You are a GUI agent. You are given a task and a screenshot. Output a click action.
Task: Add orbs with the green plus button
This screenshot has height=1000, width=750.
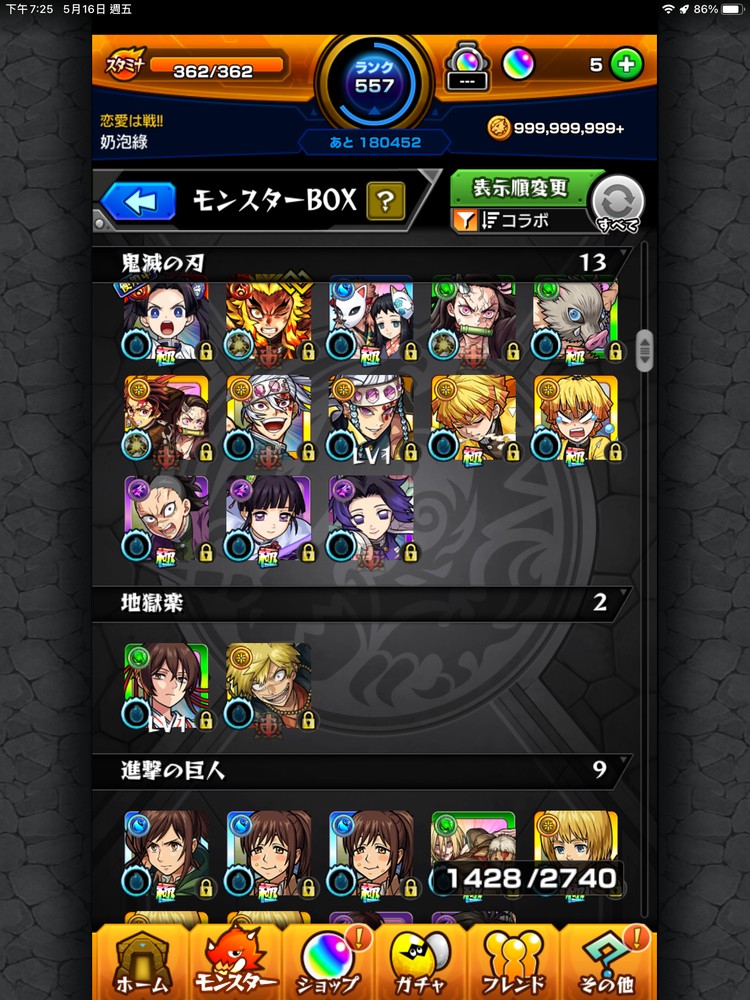click(x=626, y=65)
